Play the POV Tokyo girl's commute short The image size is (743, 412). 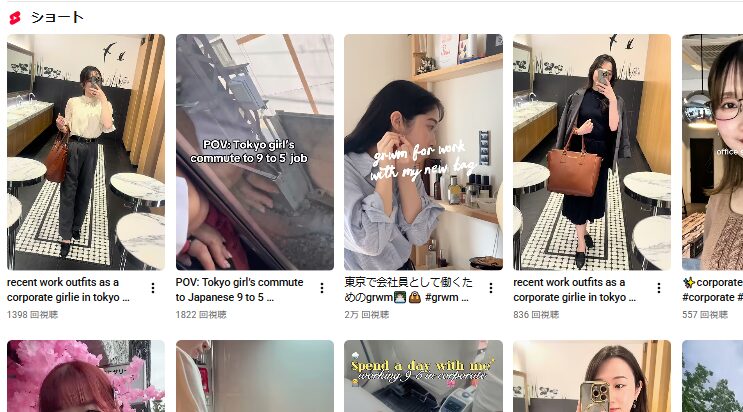pyautogui.click(x=254, y=152)
